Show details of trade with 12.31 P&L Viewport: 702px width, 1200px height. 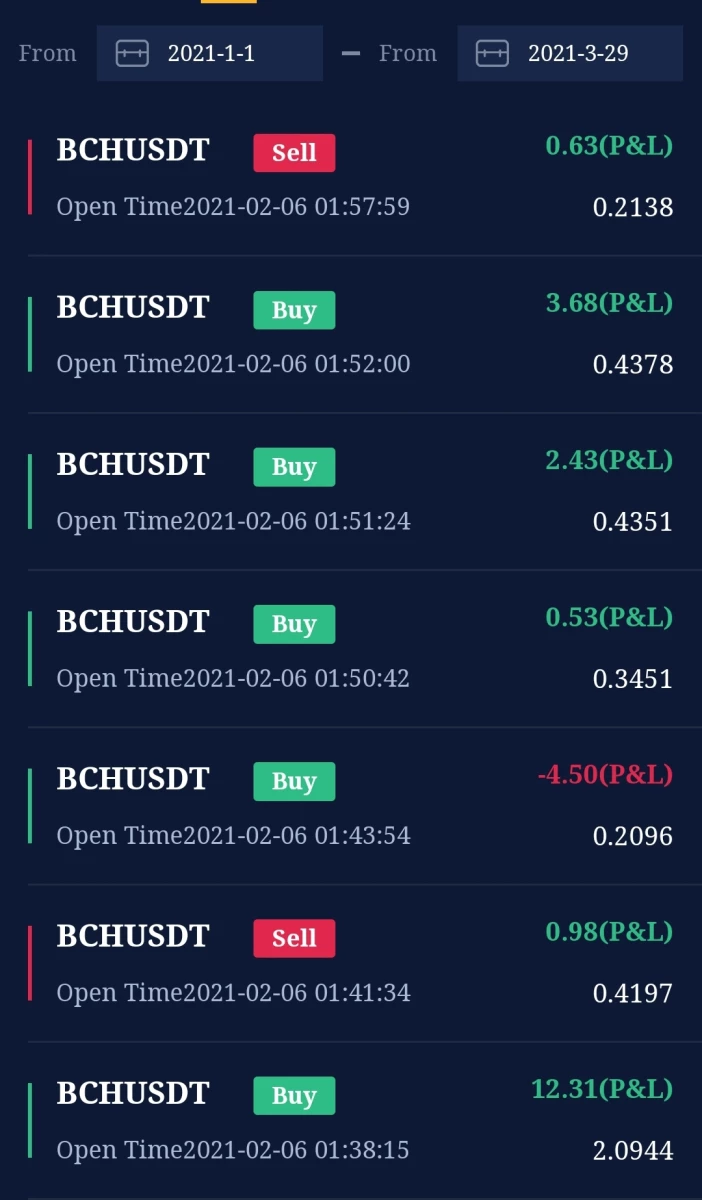click(x=351, y=1120)
